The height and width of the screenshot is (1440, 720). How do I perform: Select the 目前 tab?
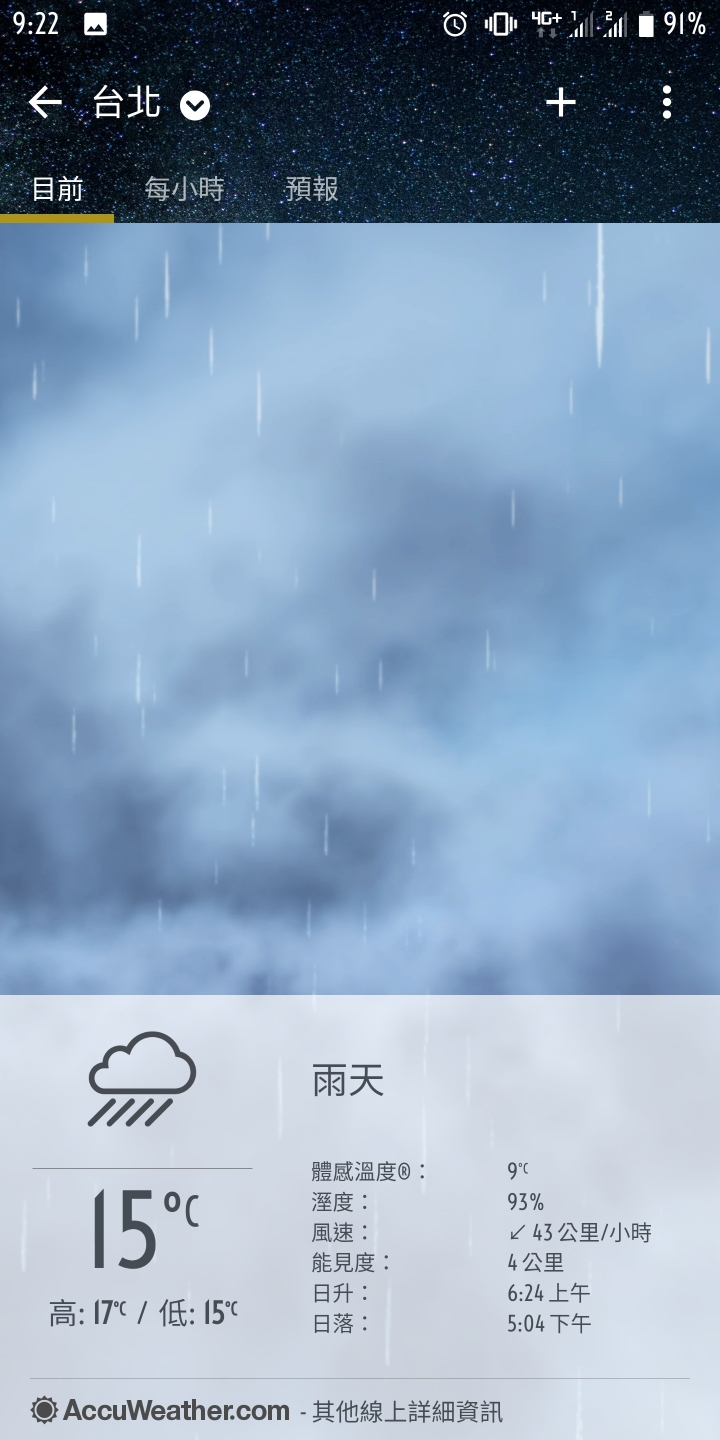point(57,189)
